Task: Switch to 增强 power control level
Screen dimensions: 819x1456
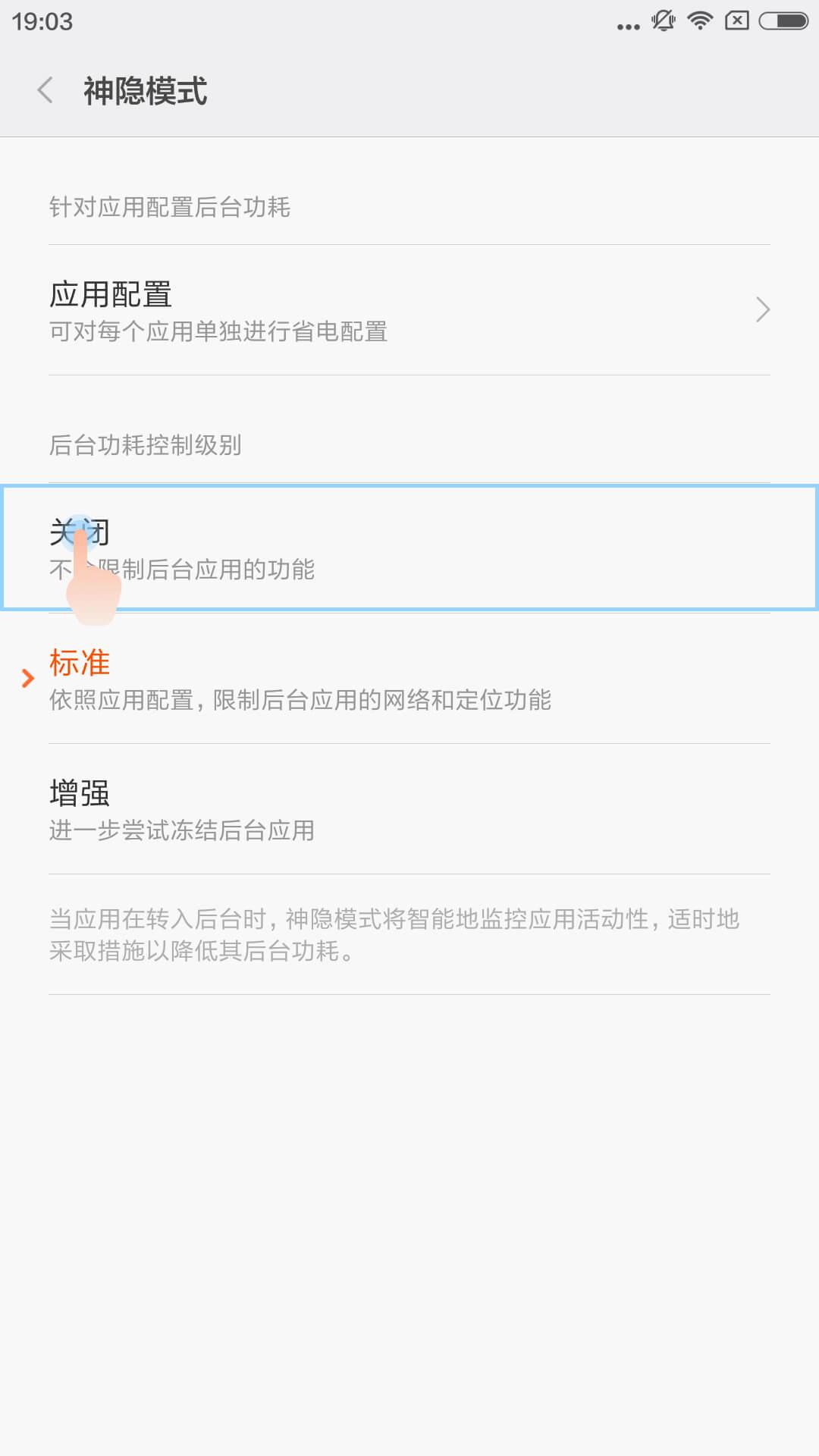Action: (x=409, y=809)
